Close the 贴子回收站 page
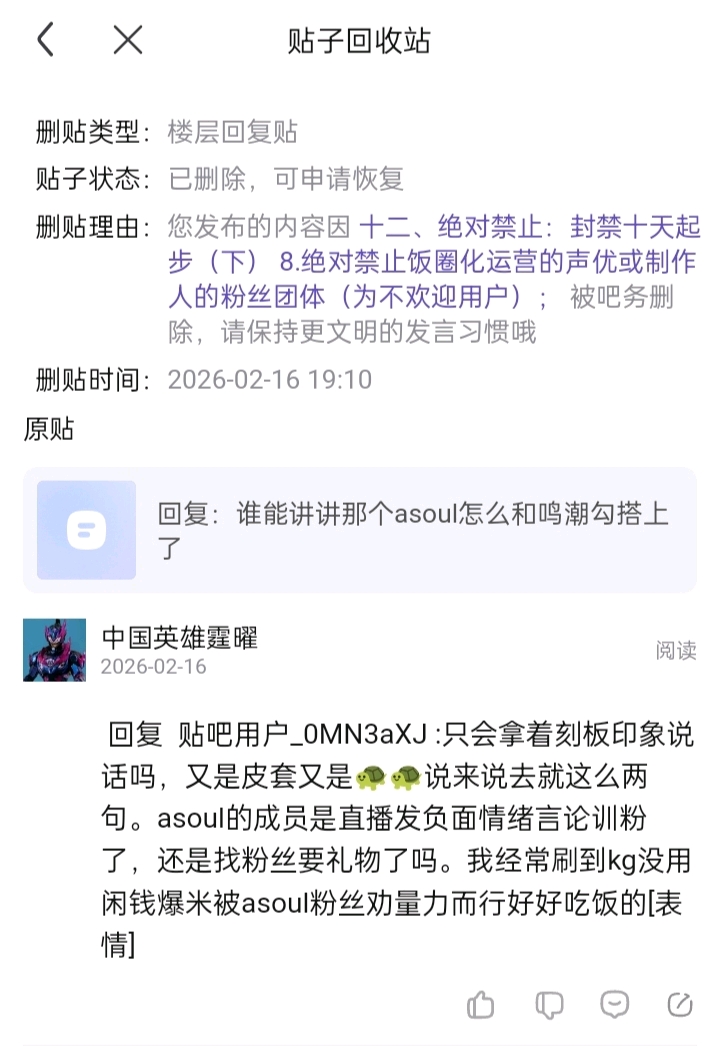The width and height of the screenshot is (720, 1063). 128,40
